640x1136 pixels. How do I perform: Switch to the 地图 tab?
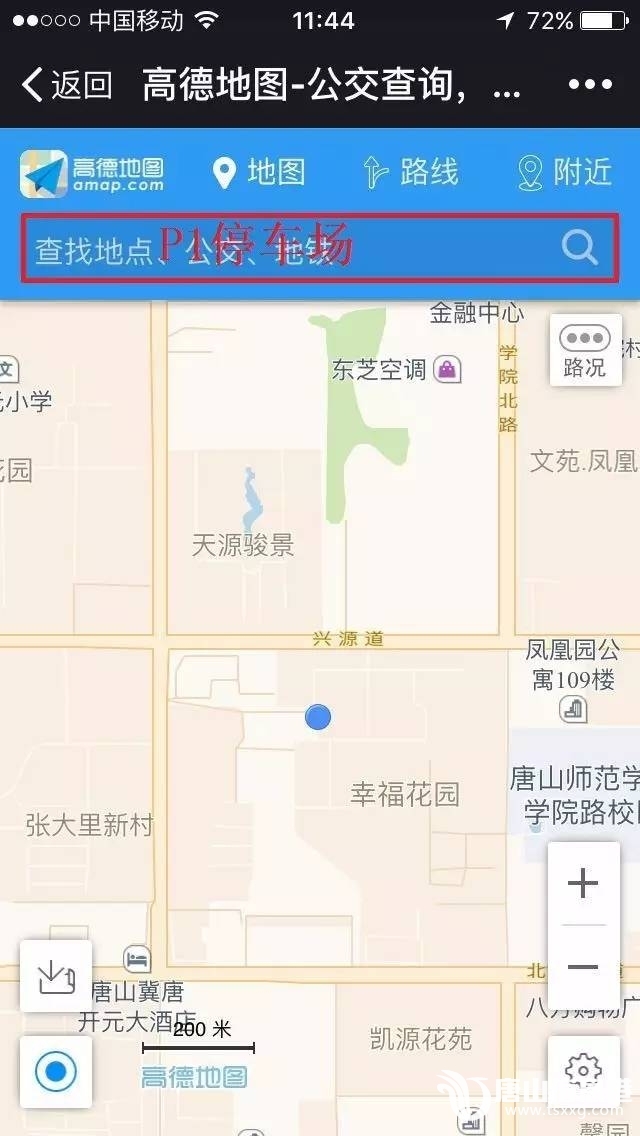(259, 172)
